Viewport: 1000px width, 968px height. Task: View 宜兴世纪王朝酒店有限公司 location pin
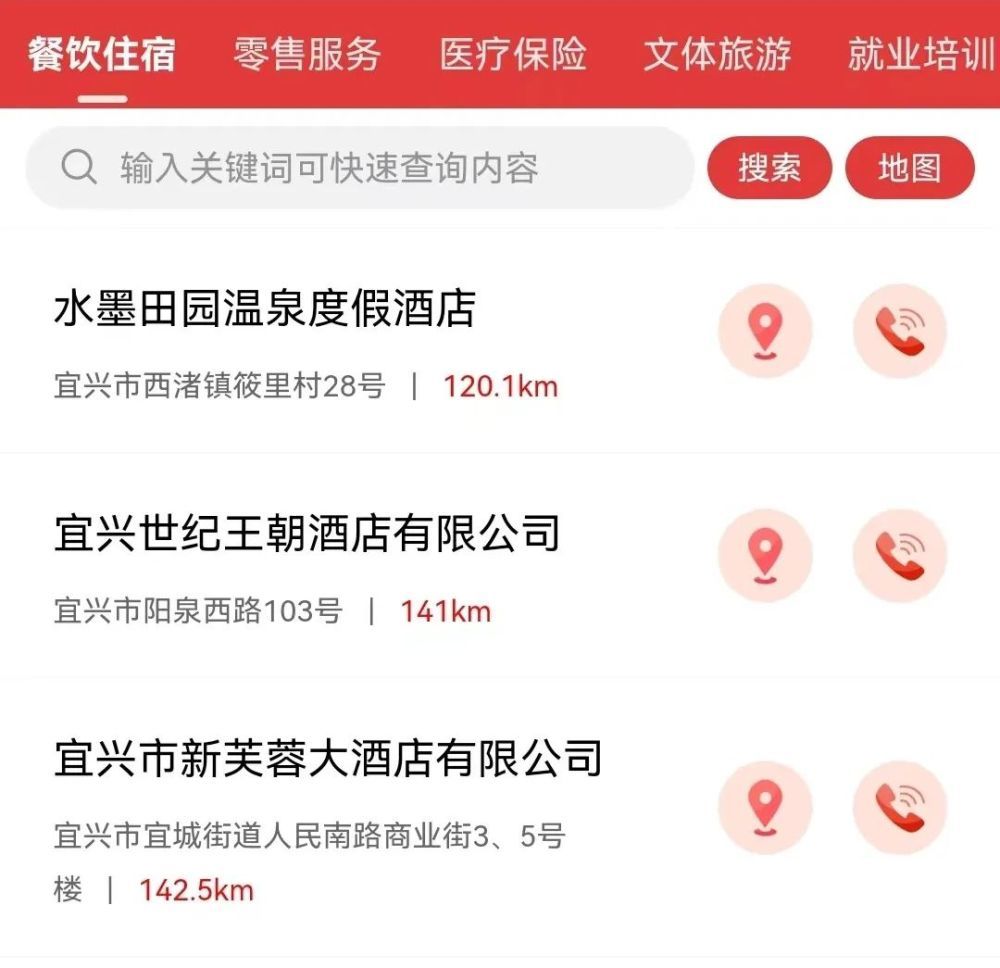click(x=765, y=555)
